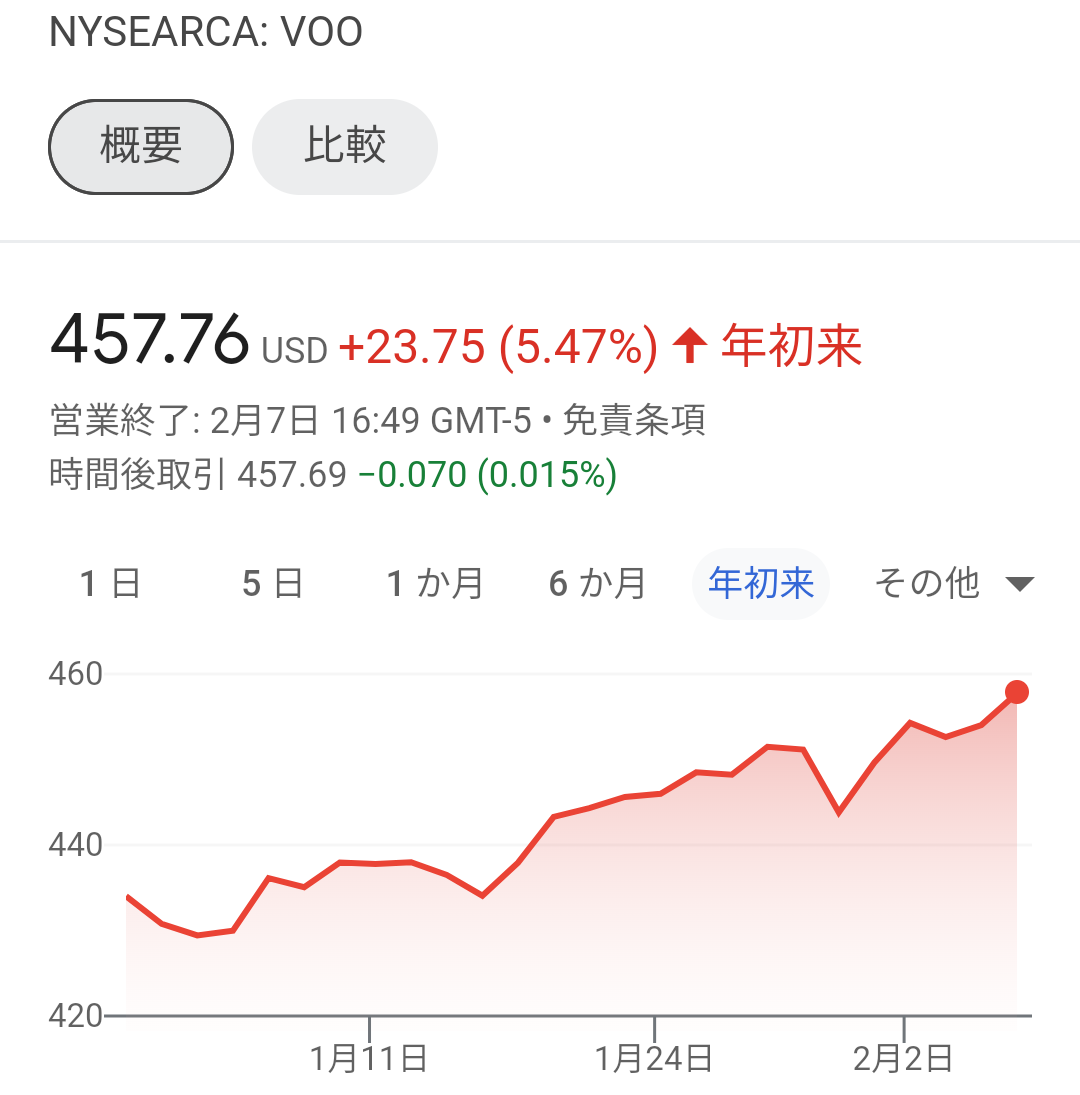Open the 比較 chip

pos(345,147)
